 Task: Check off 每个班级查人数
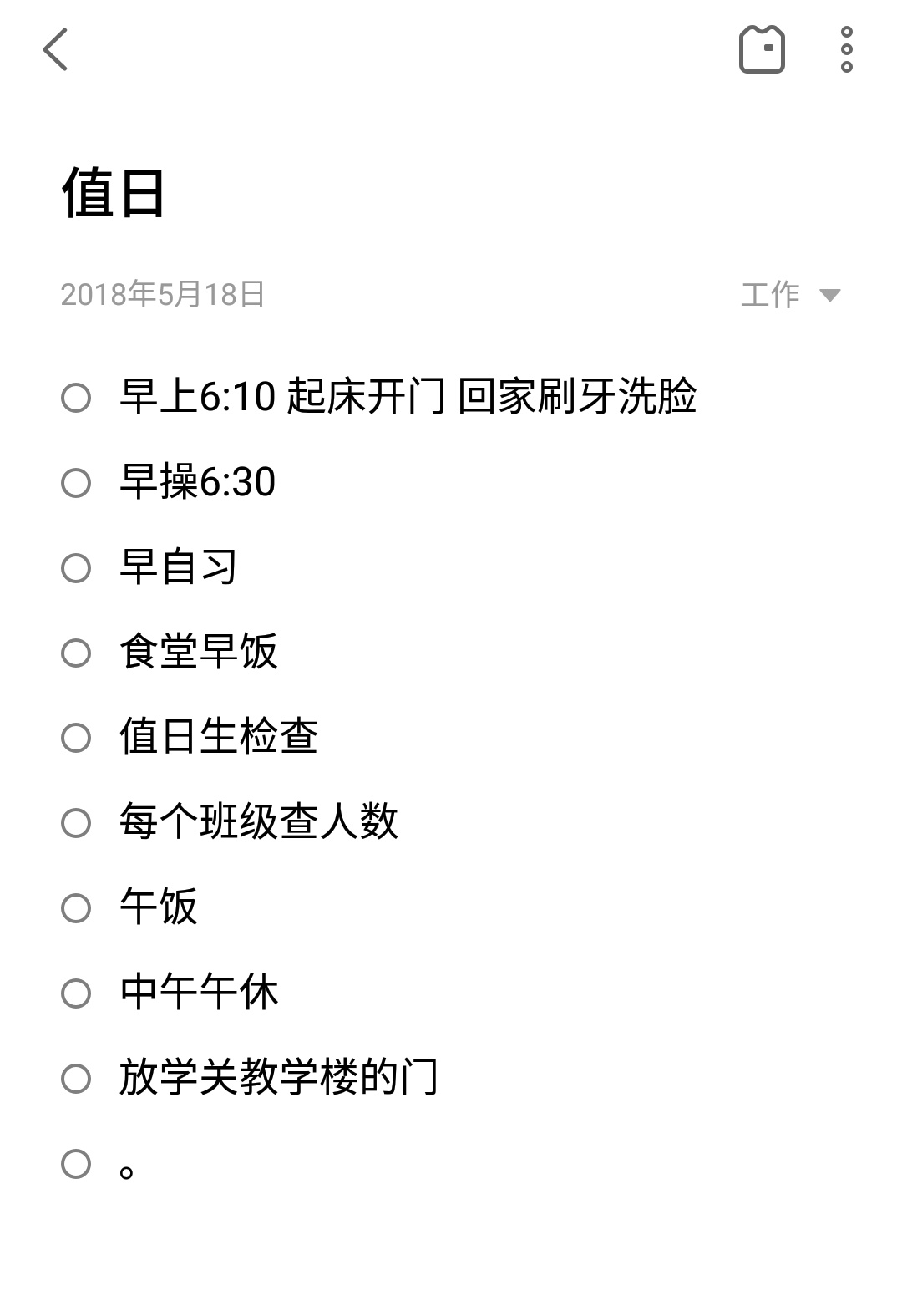tap(76, 823)
